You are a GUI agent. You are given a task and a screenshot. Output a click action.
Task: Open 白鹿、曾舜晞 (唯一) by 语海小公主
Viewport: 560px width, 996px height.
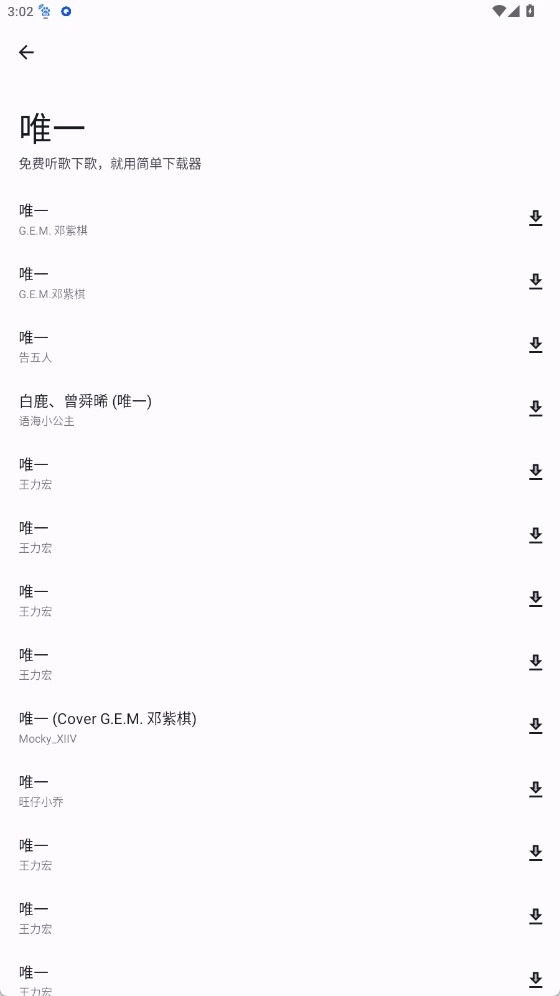(x=280, y=409)
